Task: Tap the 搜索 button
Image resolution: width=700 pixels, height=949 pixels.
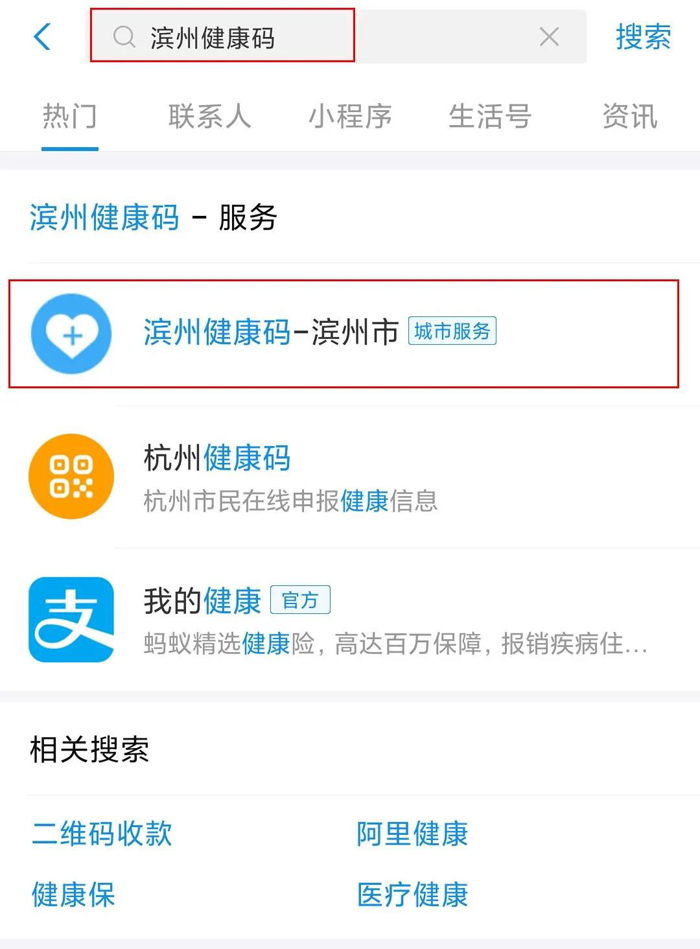Action: [x=643, y=37]
